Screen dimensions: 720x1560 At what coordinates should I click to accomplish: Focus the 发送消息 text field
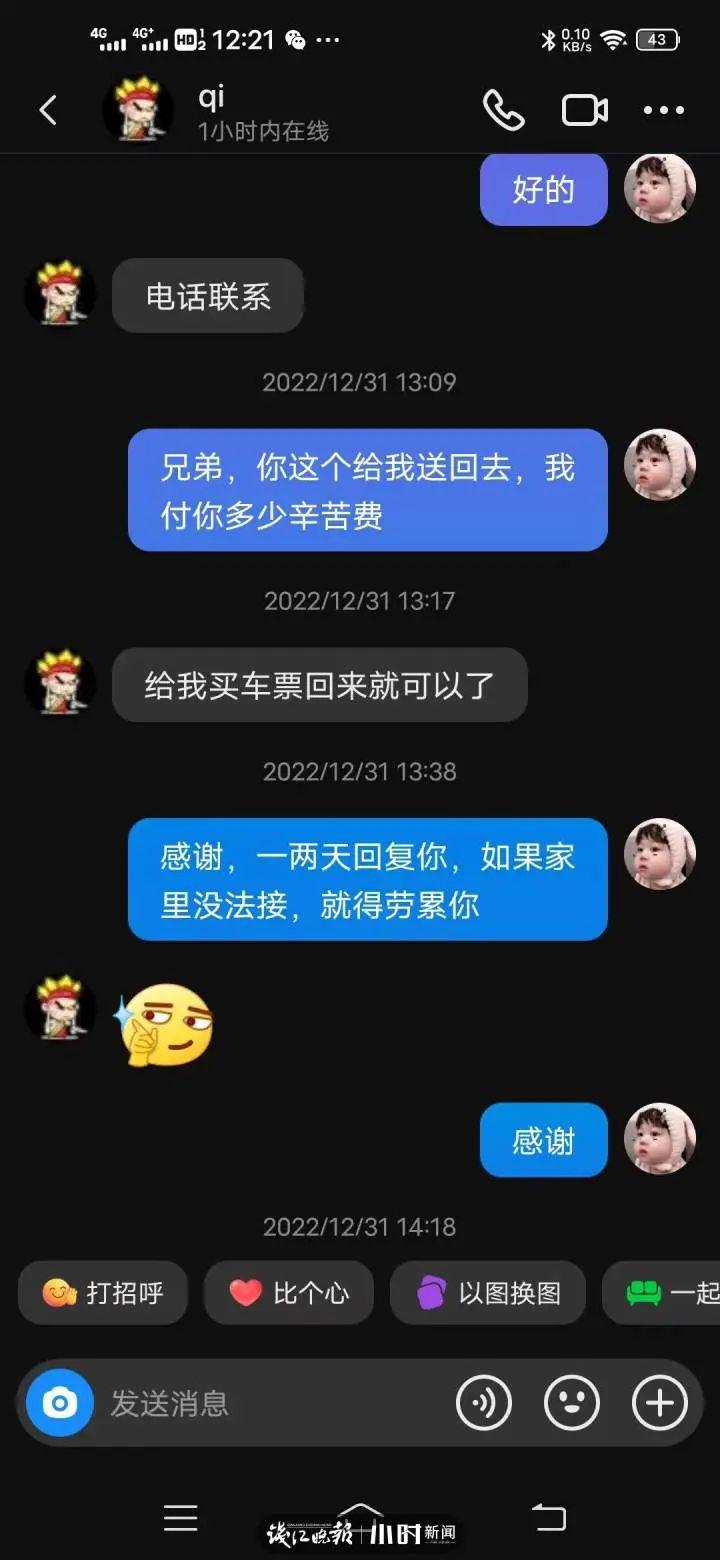[x=270, y=1403]
